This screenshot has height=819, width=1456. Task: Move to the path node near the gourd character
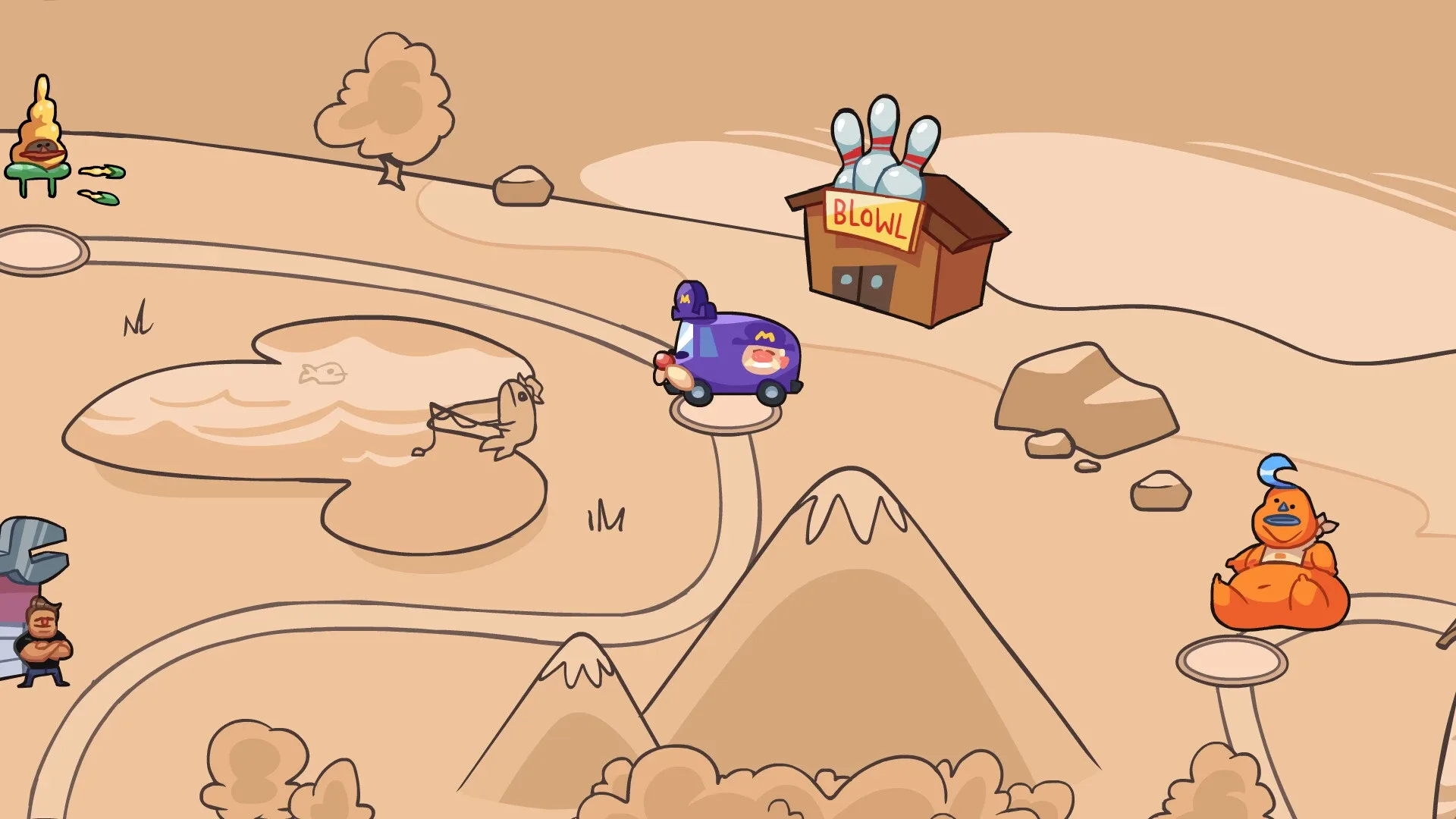click(x=39, y=250)
